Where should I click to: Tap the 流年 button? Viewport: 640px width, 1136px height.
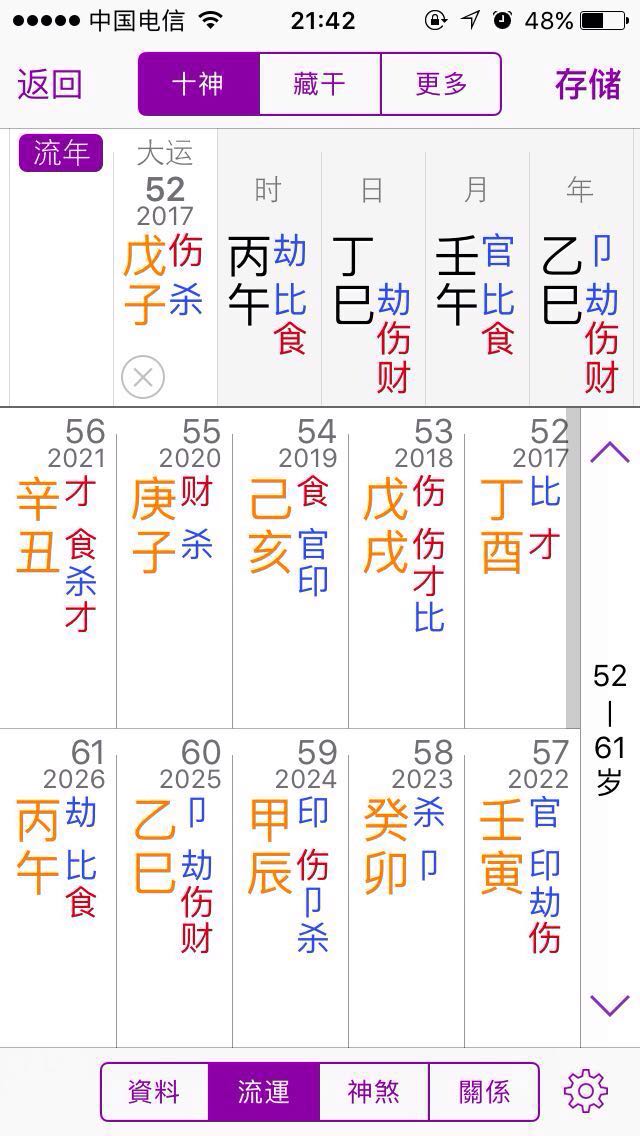(x=61, y=154)
